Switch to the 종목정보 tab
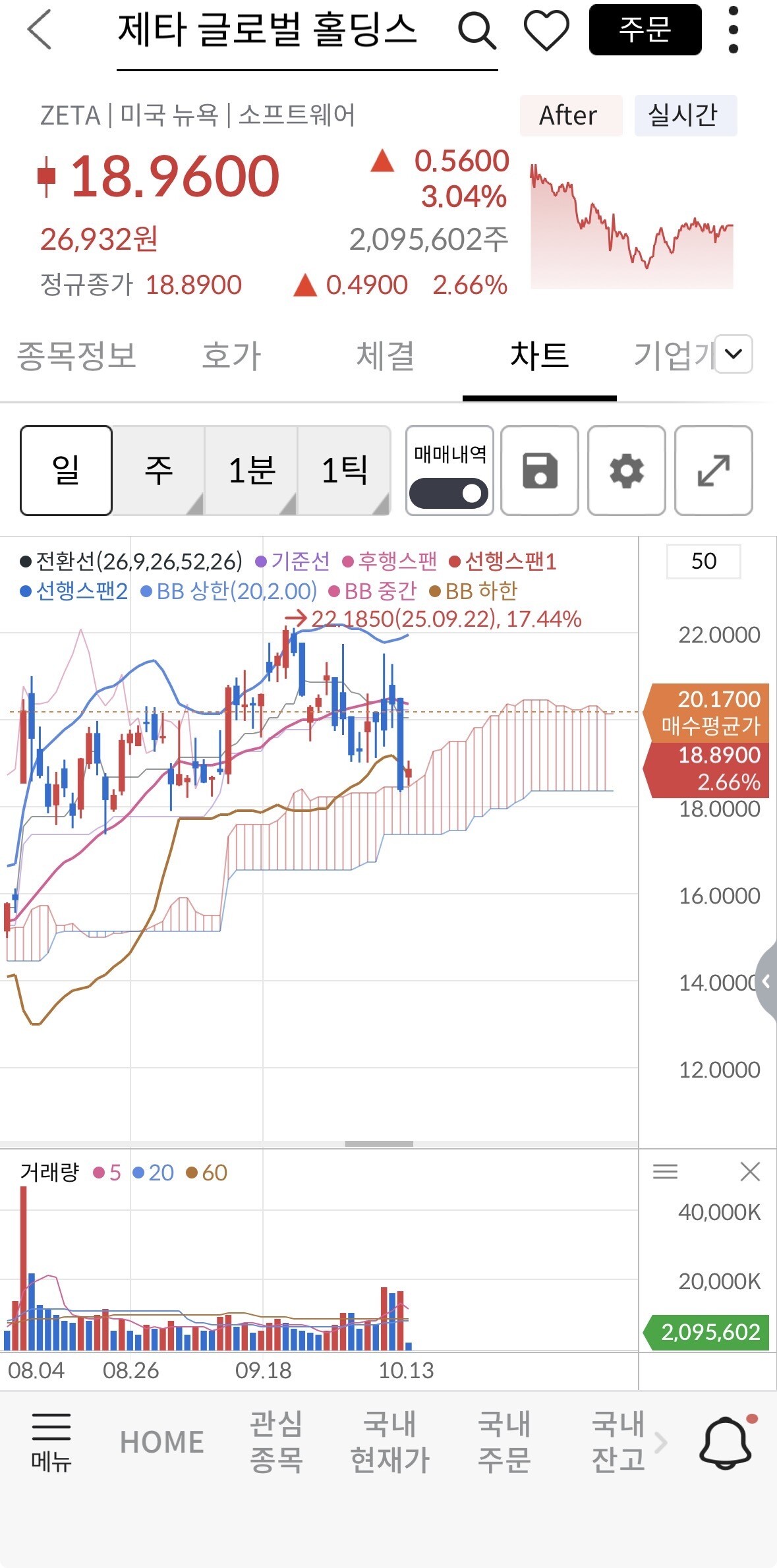 pos(76,356)
